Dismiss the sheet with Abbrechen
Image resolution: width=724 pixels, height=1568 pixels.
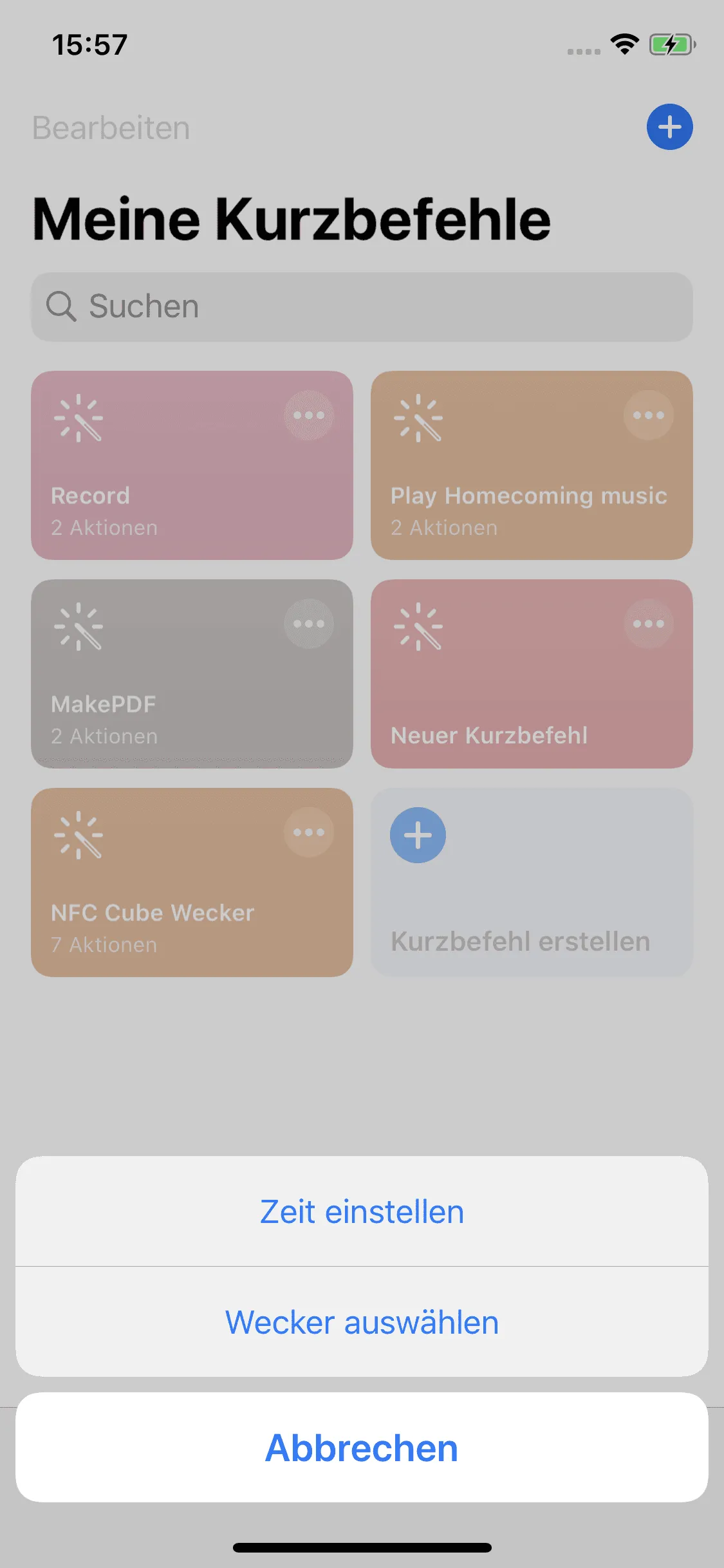pos(362,1448)
